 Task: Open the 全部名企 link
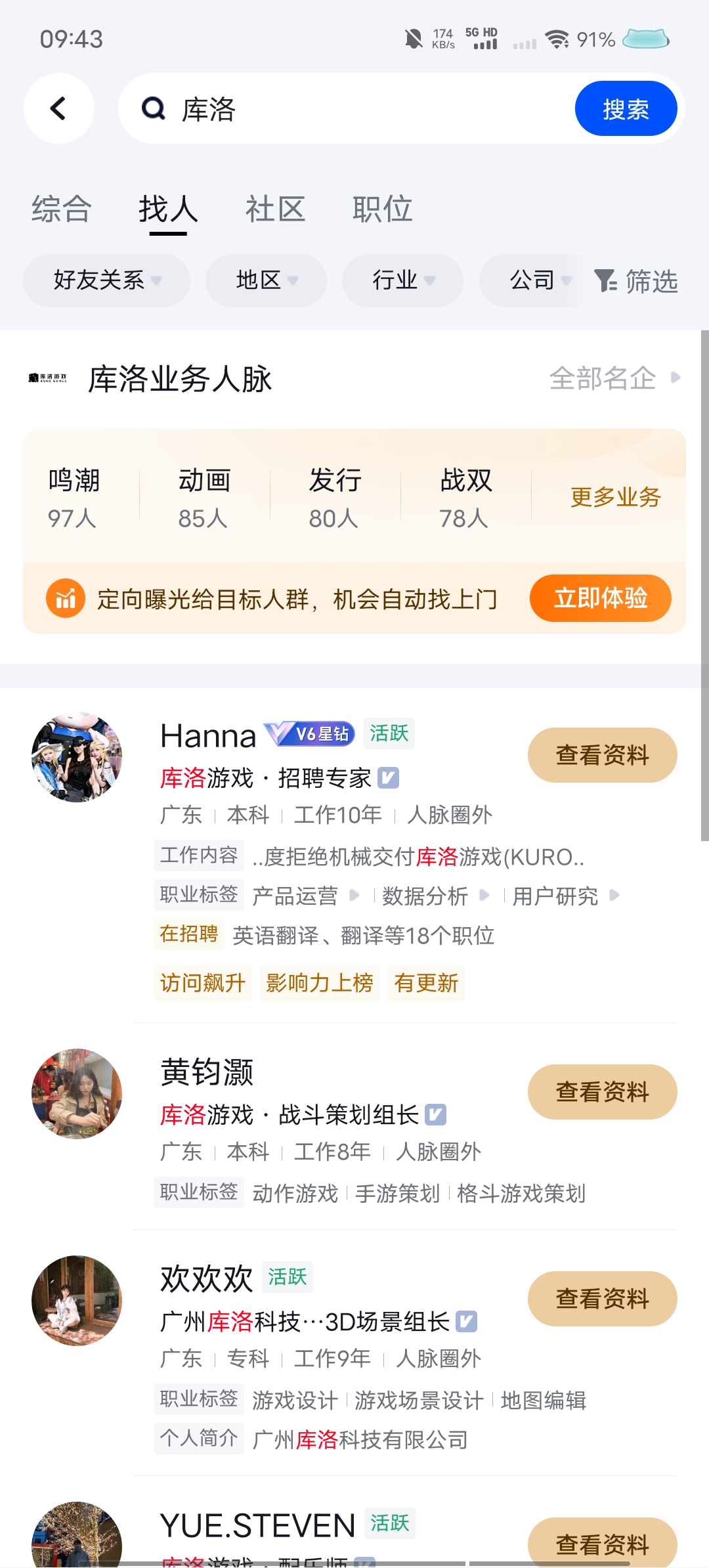[614, 378]
